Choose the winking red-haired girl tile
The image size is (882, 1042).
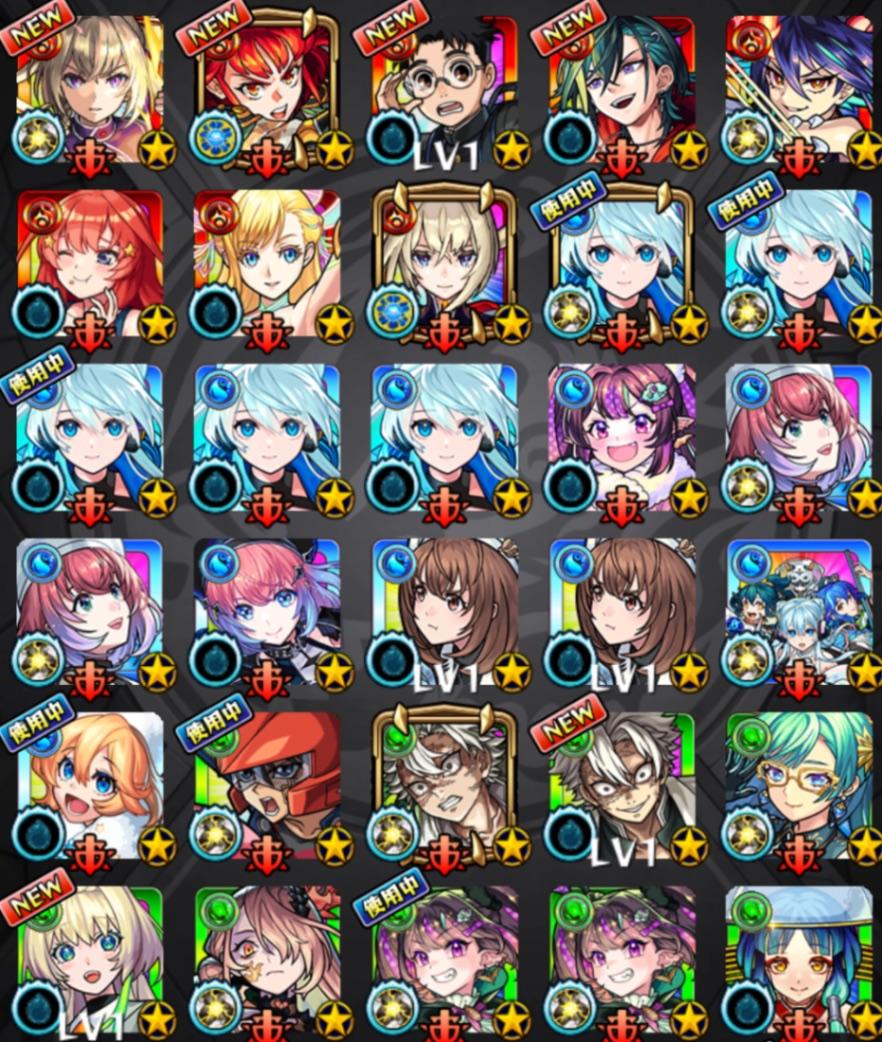click(x=90, y=264)
